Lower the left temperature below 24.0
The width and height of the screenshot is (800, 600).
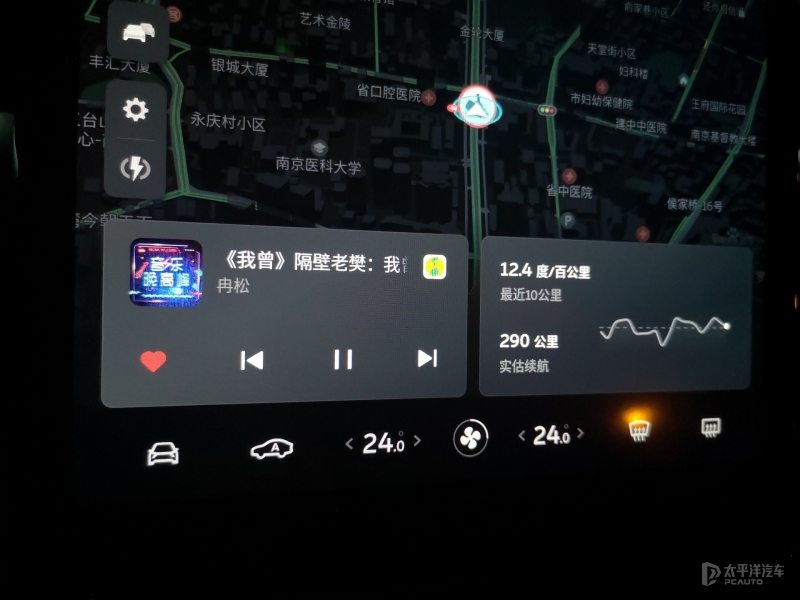click(349, 443)
